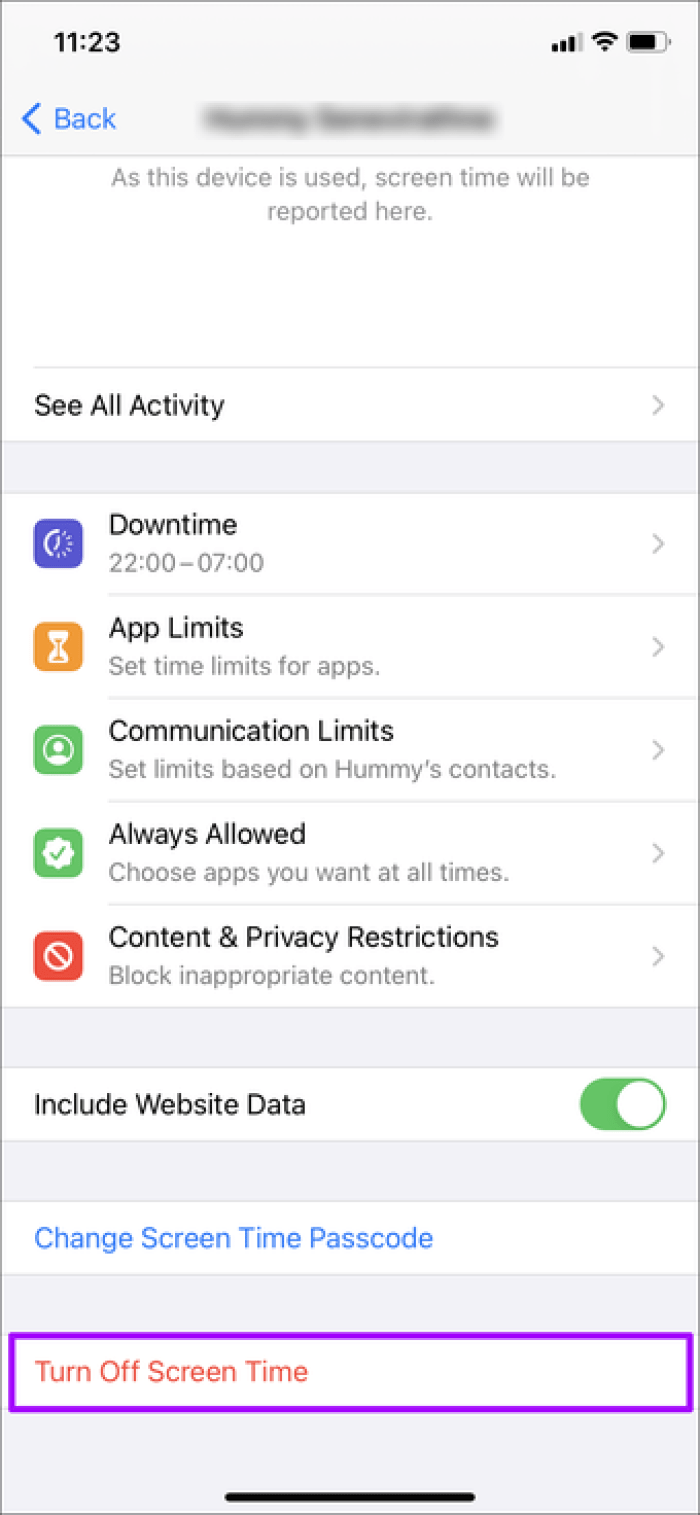Open Communication Limits
Viewport: 700px width, 1515px height.
point(350,750)
